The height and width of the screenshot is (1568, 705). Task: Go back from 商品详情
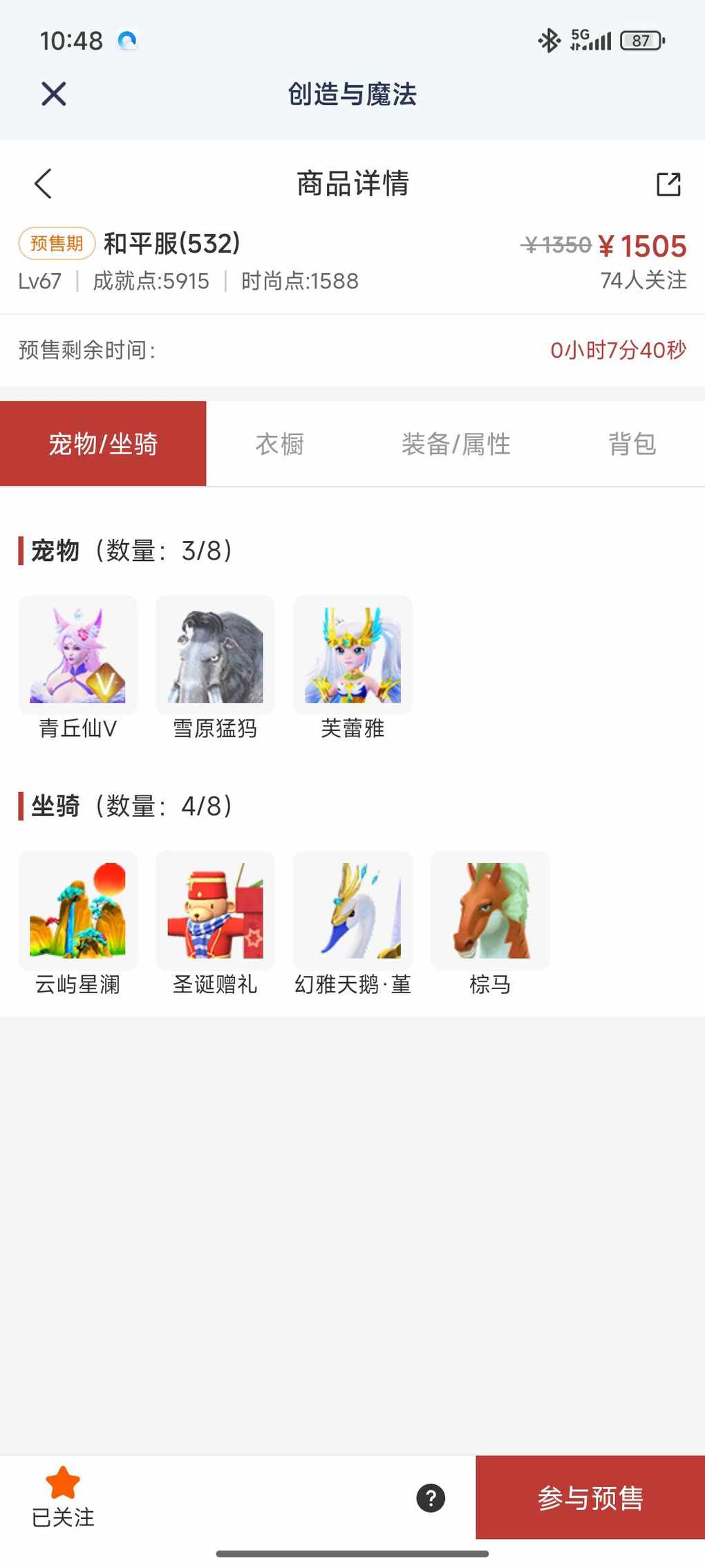(44, 184)
